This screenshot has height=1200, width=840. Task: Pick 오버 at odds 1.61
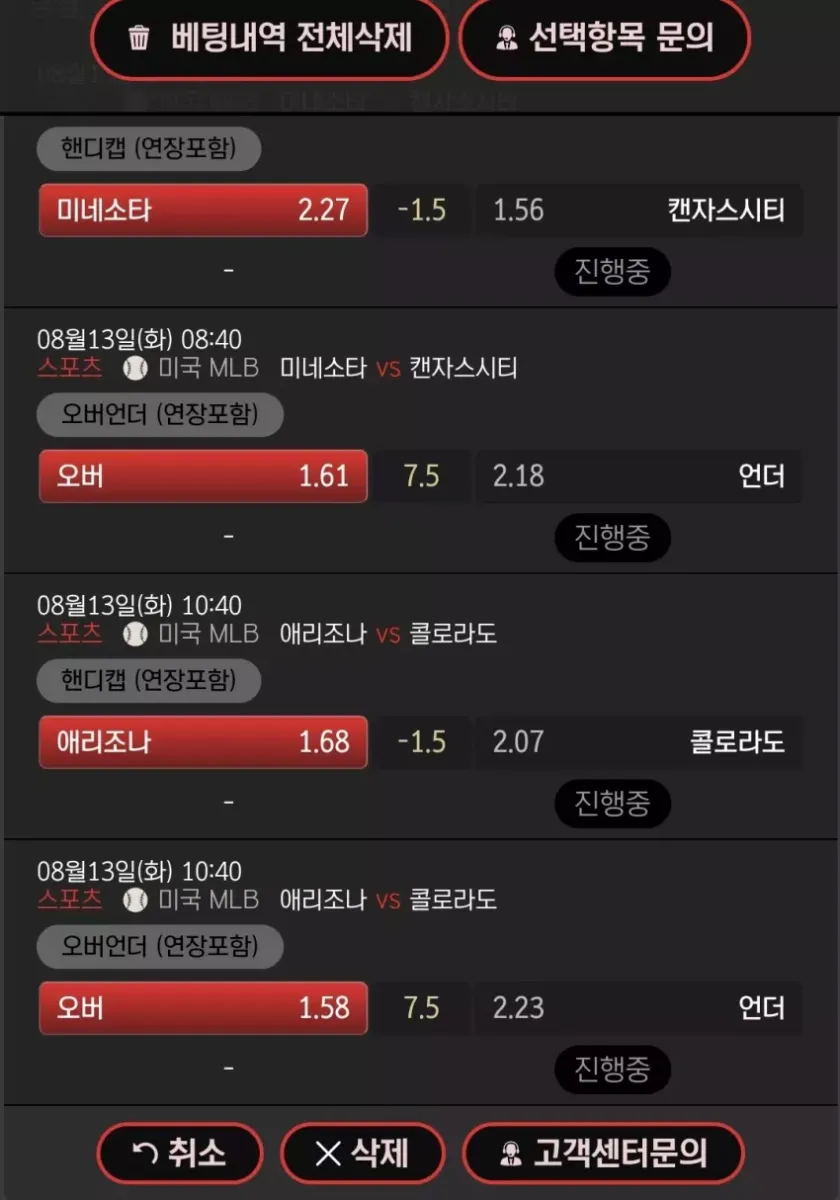(x=203, y=476)
